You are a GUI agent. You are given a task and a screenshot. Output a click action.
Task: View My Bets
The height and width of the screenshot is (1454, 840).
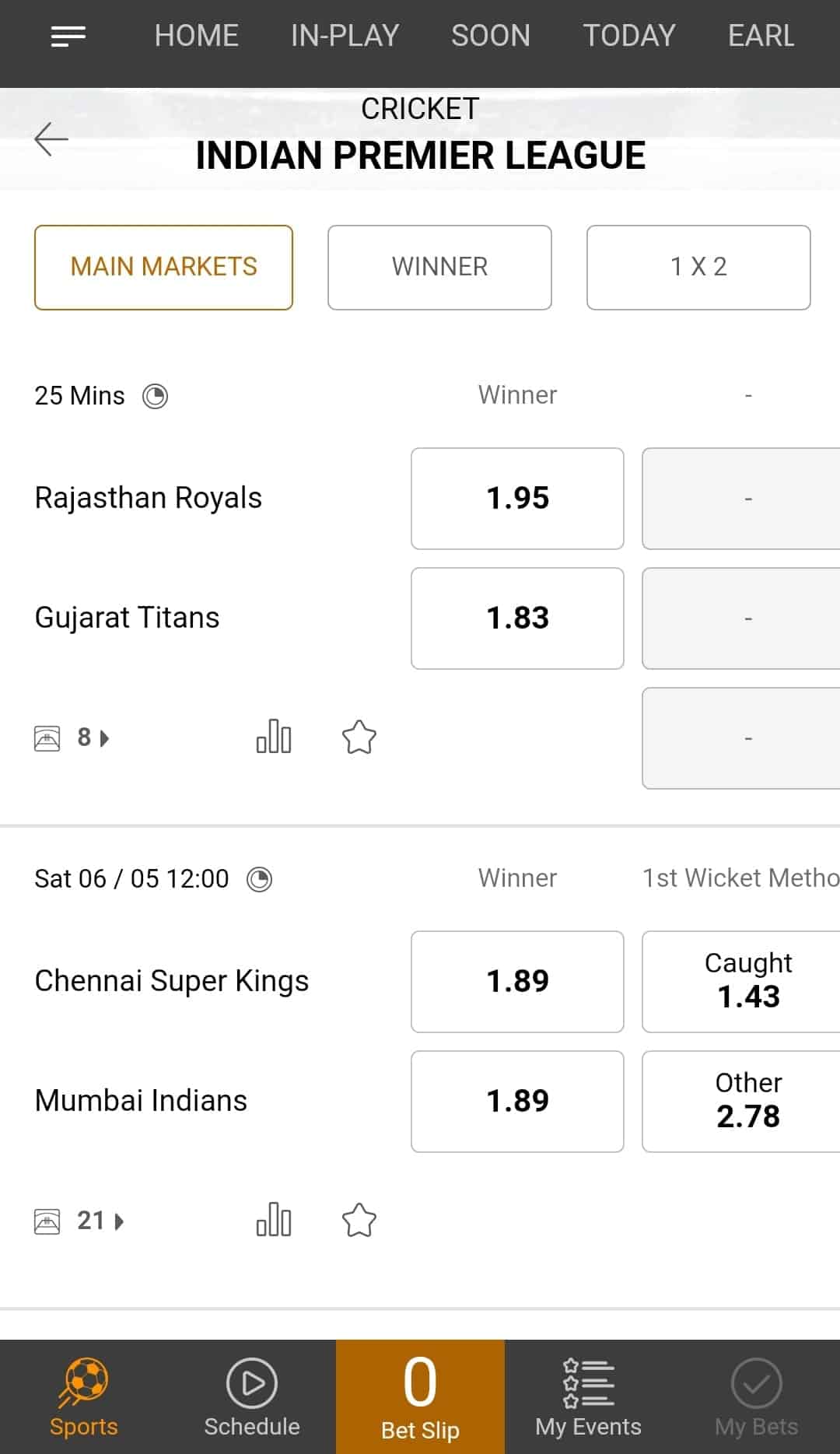(x=755, y=1395)
